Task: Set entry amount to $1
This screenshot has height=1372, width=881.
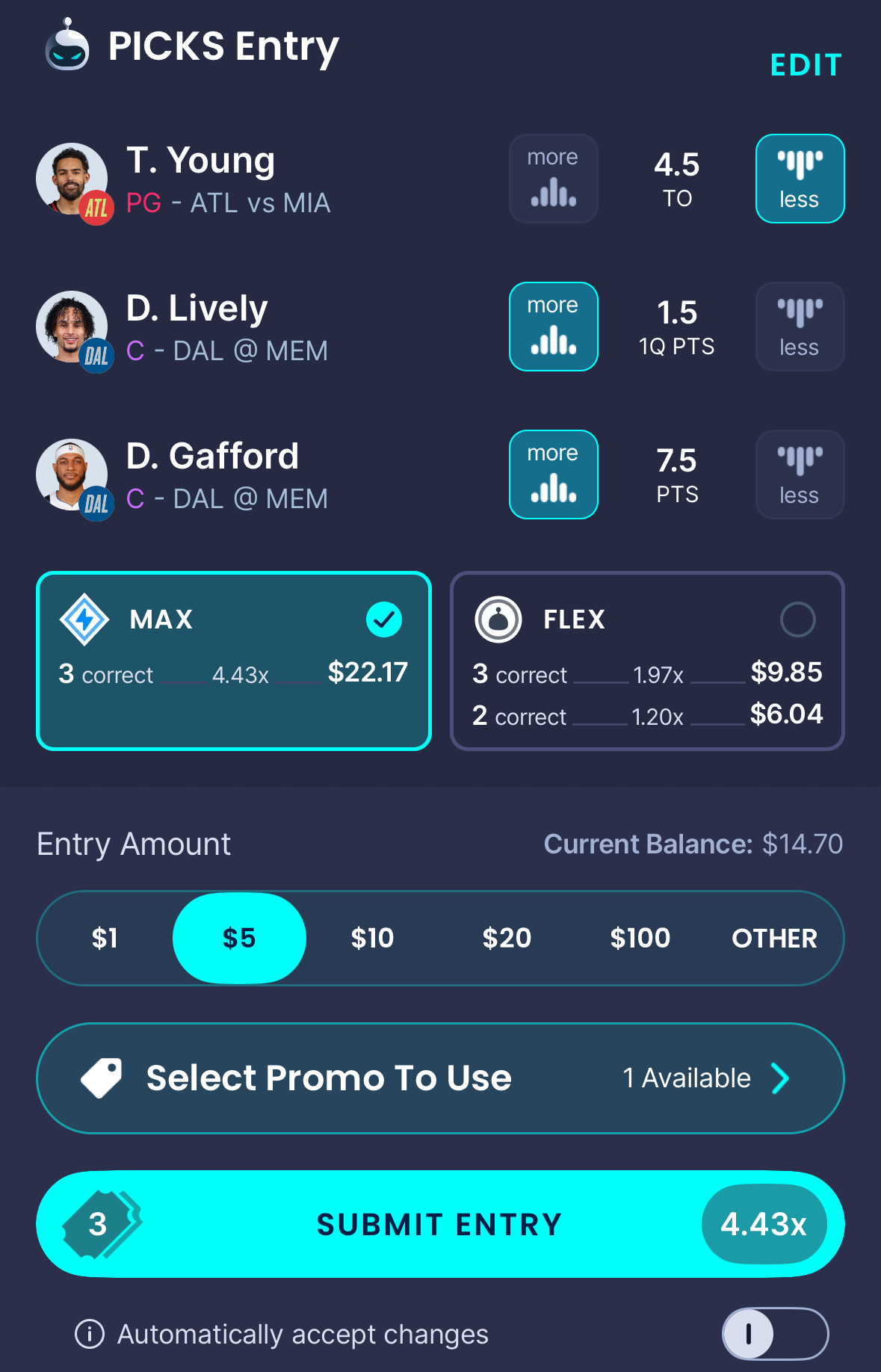Action: (105, 938)
